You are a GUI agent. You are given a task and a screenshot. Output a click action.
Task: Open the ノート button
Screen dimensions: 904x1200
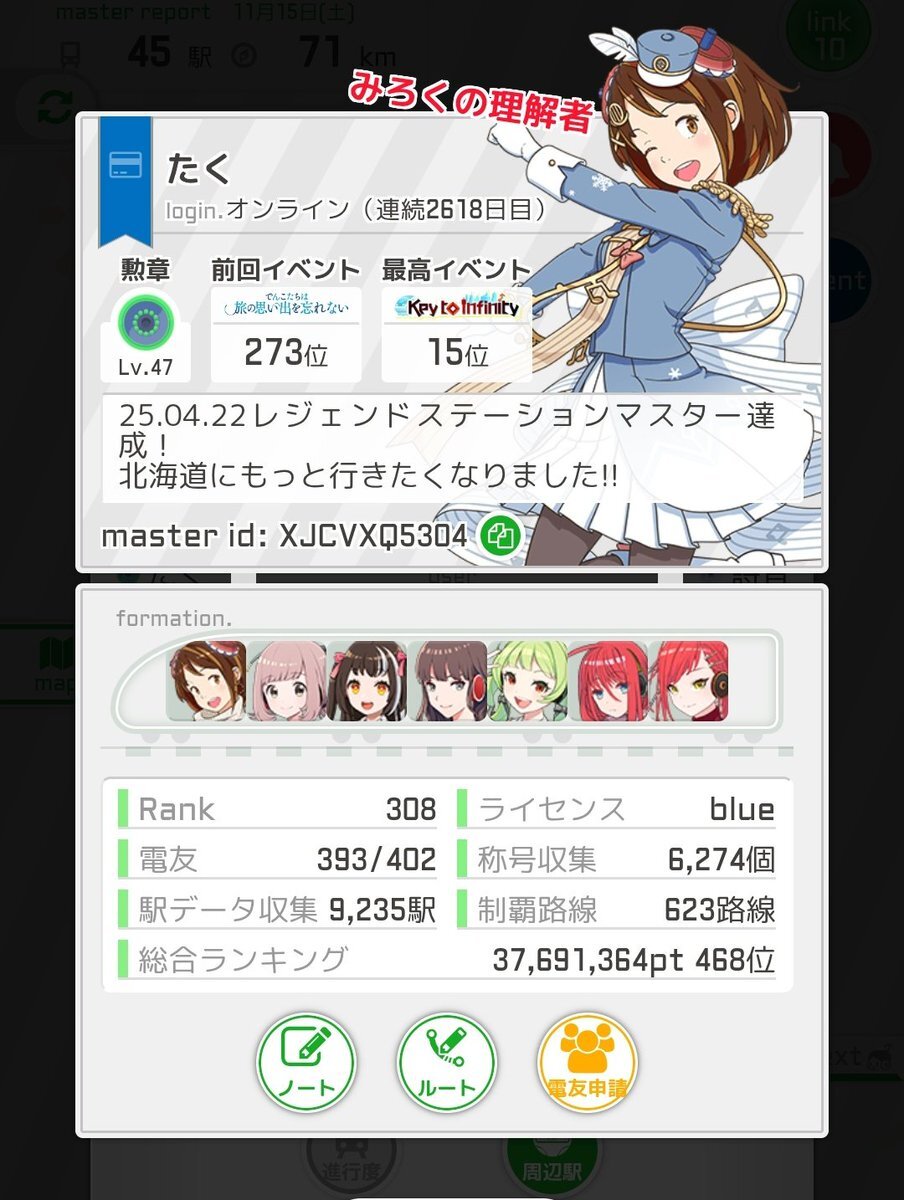click(305, 1062)
